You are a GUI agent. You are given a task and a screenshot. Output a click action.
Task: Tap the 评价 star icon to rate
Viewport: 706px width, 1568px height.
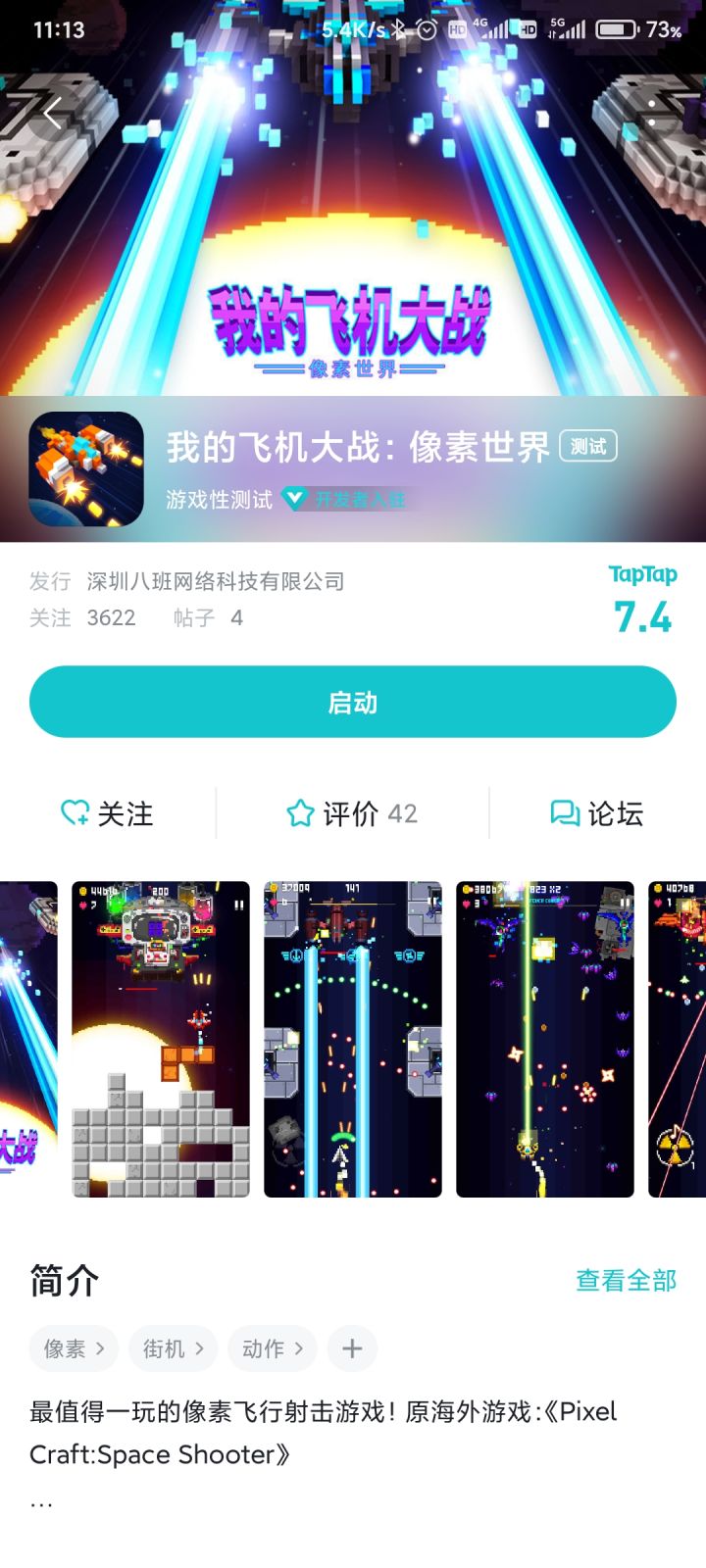pyautogui.click(x=299, y=812)
